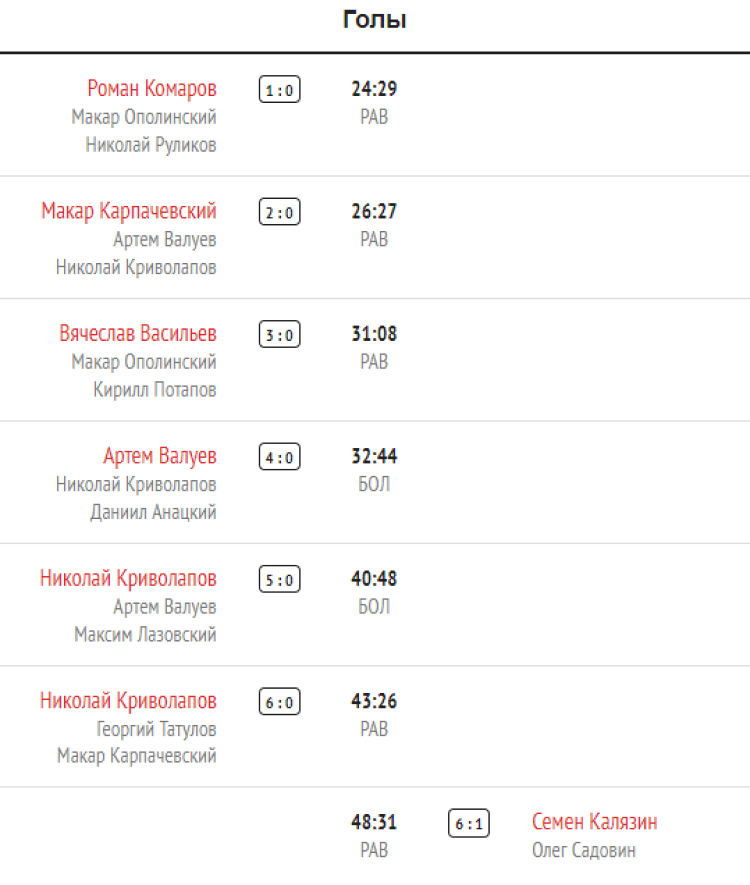Select Николай Криволапов scorer of 5:0 goal

pos(128,578)
